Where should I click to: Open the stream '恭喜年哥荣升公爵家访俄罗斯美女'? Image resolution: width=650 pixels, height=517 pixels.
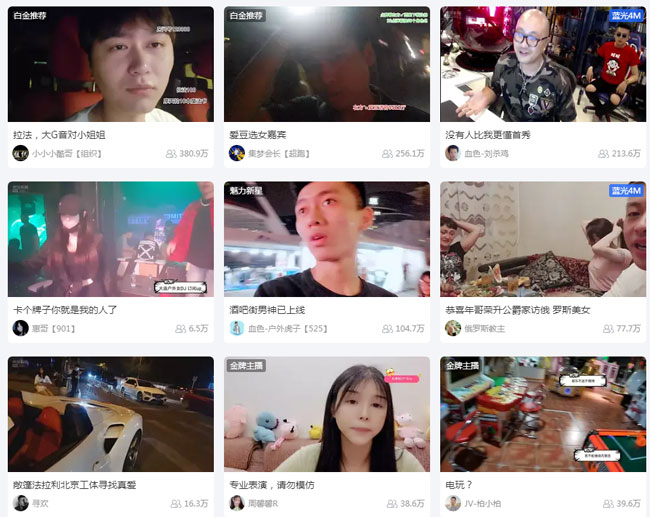point(542,240)
